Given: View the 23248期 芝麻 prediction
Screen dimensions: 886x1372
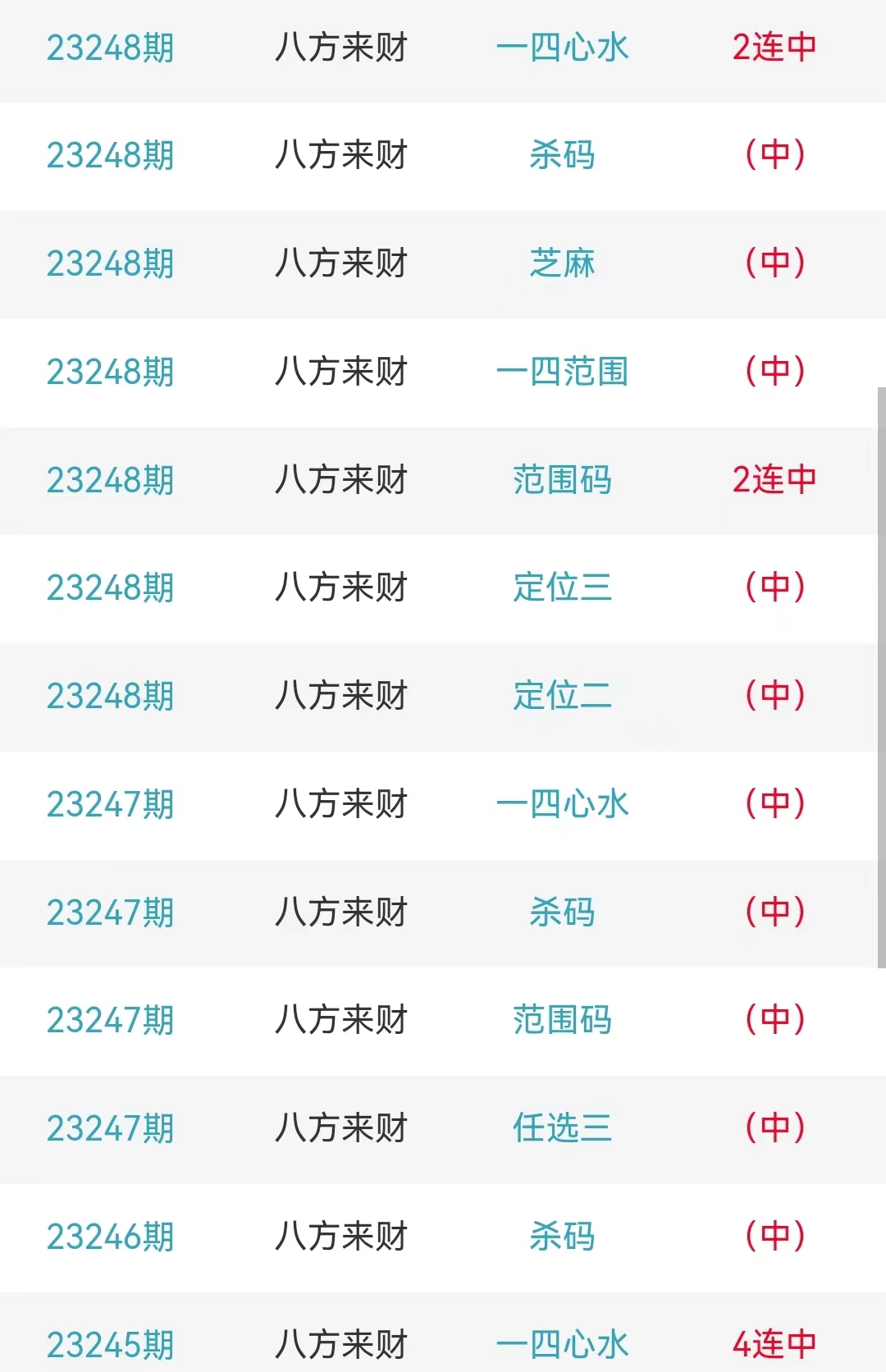Looking at the screenshot, I should tap(562, 263).
